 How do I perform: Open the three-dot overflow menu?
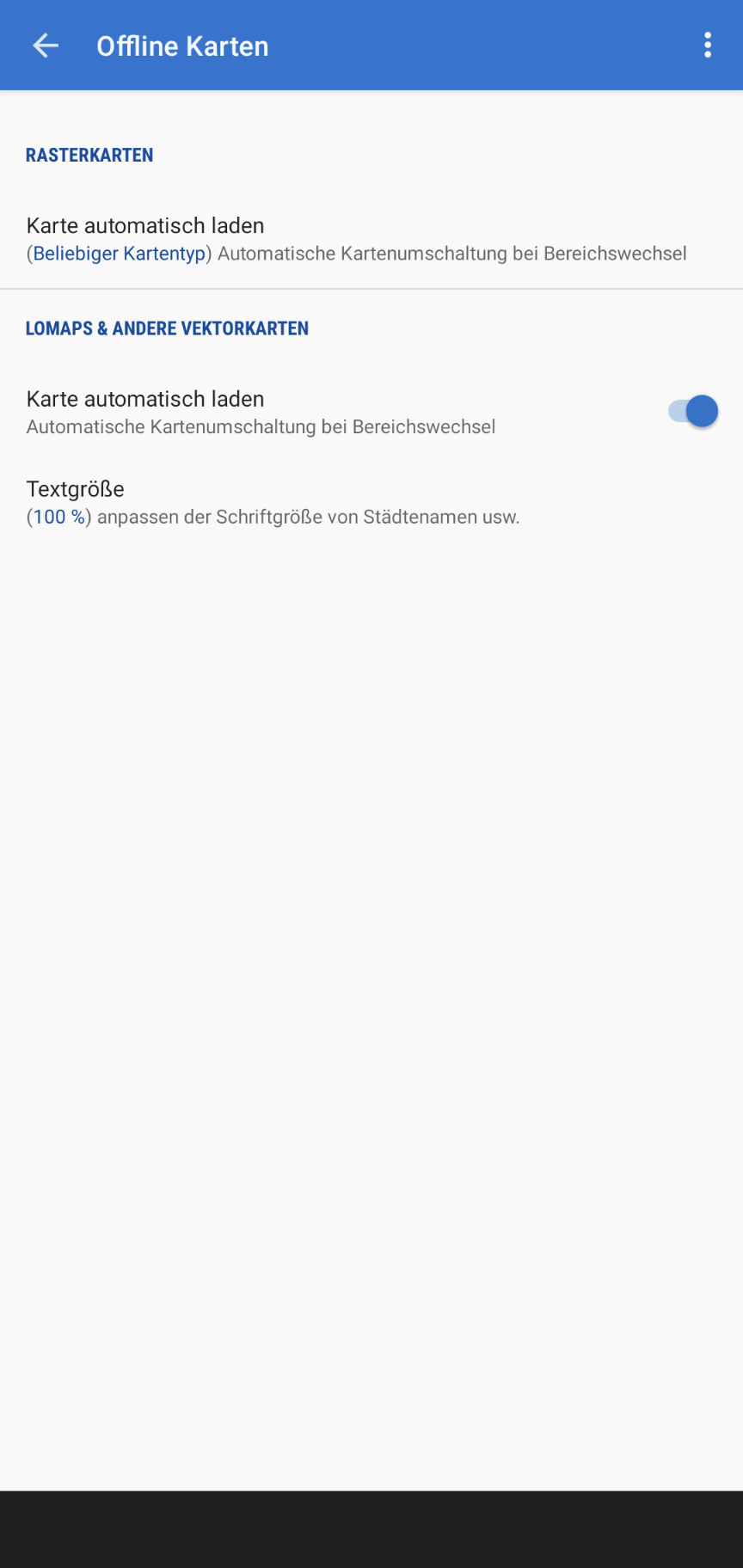coord(707,46)
